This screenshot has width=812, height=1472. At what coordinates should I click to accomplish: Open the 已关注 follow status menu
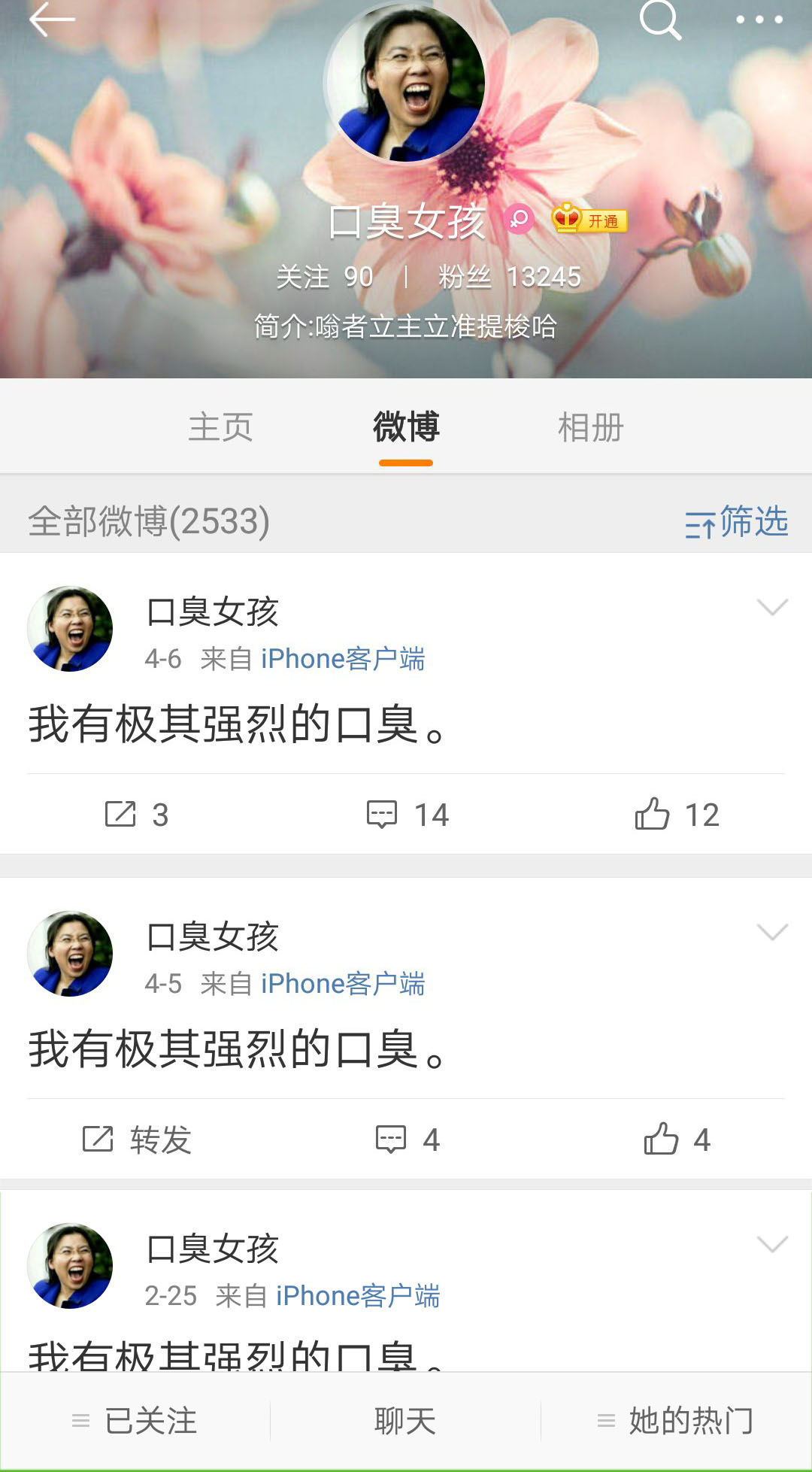tap(135, 1421)
